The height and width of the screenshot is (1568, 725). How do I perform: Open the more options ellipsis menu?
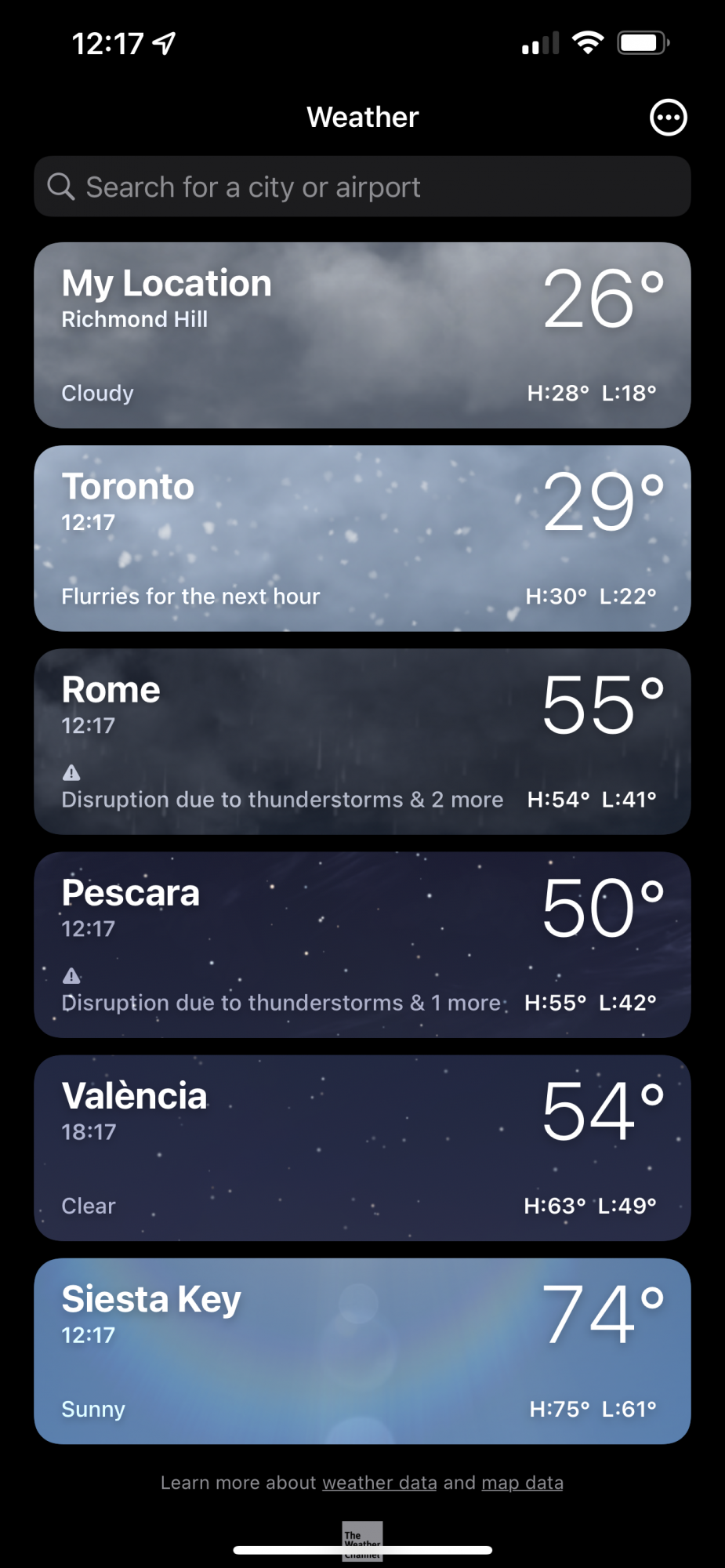[668, 118]
